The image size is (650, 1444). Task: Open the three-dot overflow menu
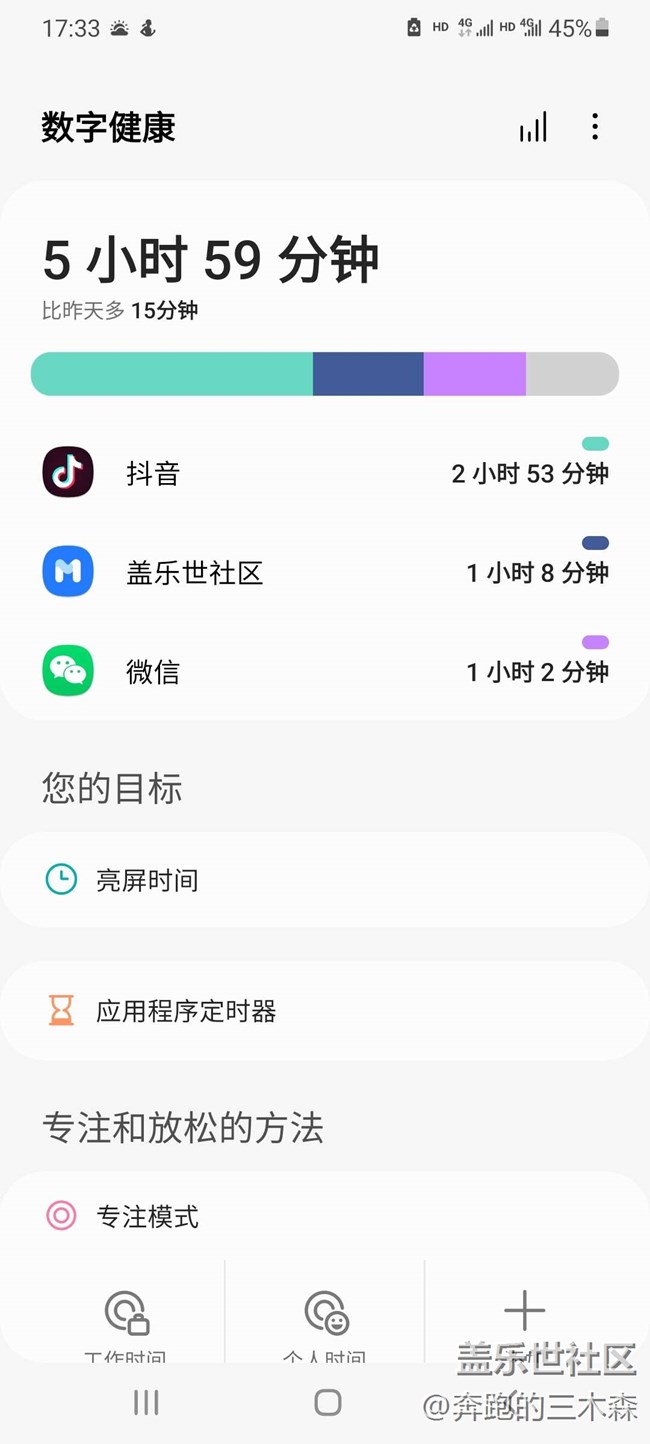click(595, 127)
